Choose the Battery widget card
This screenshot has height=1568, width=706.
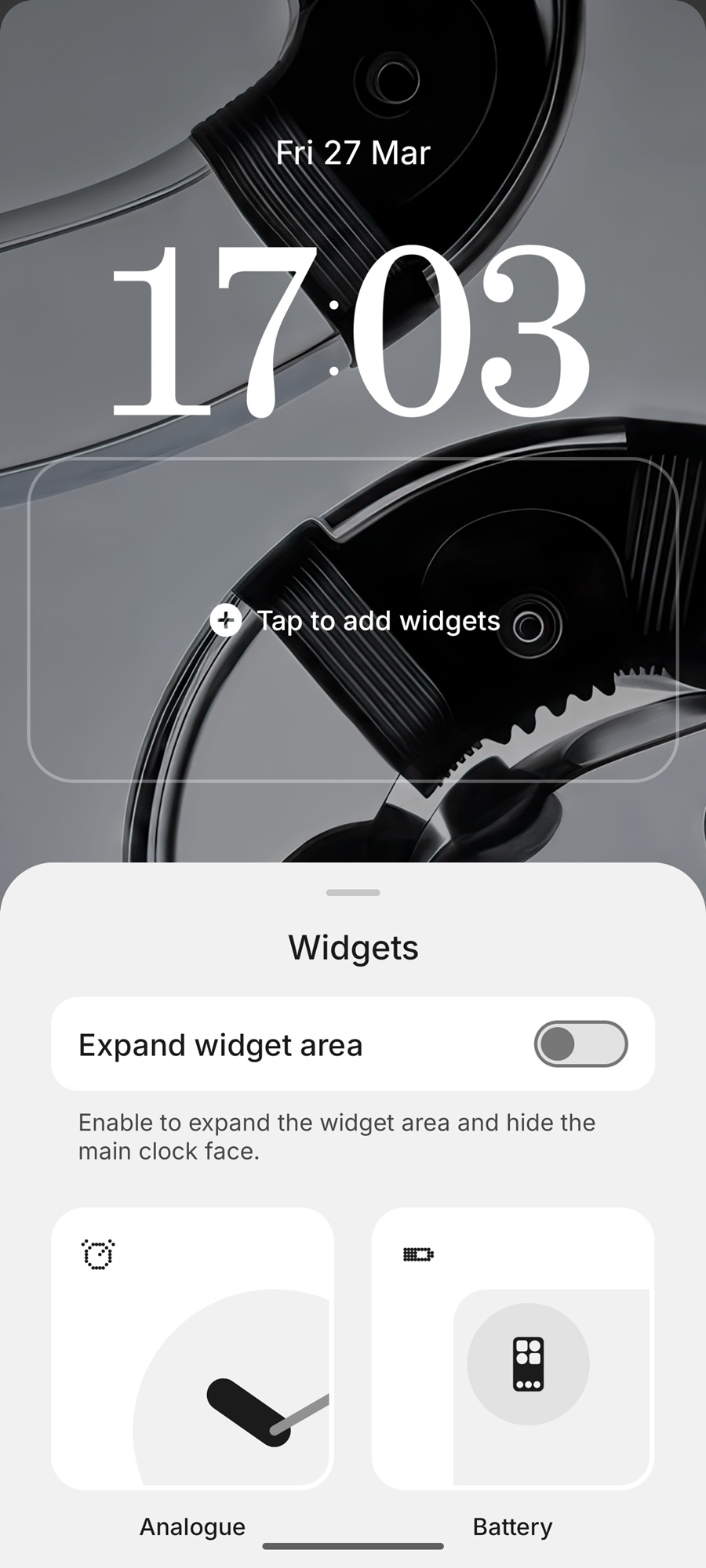[512, 1348]
